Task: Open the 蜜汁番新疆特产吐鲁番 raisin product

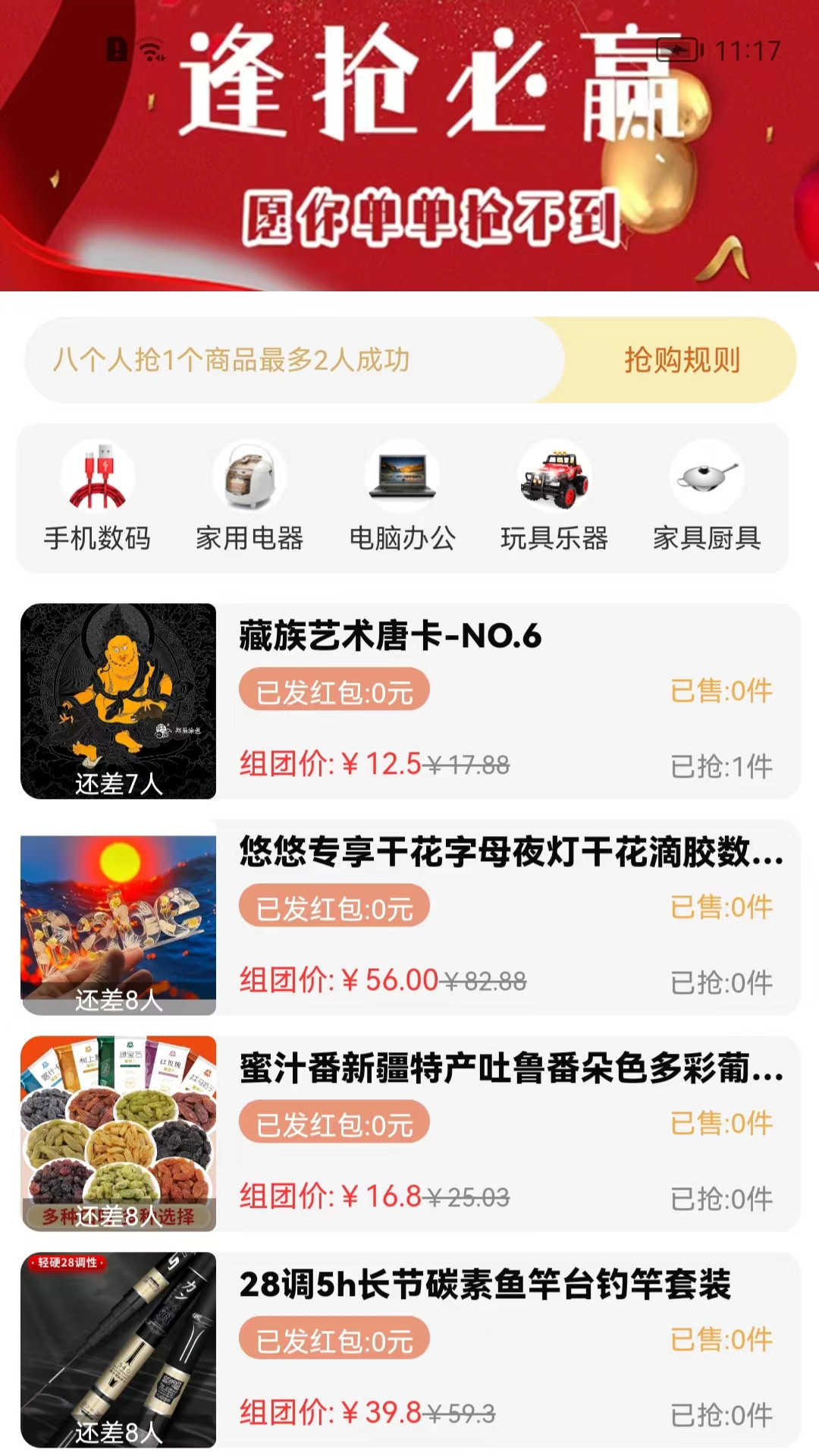Action: pyautogui.click(x=409, y=1134)
